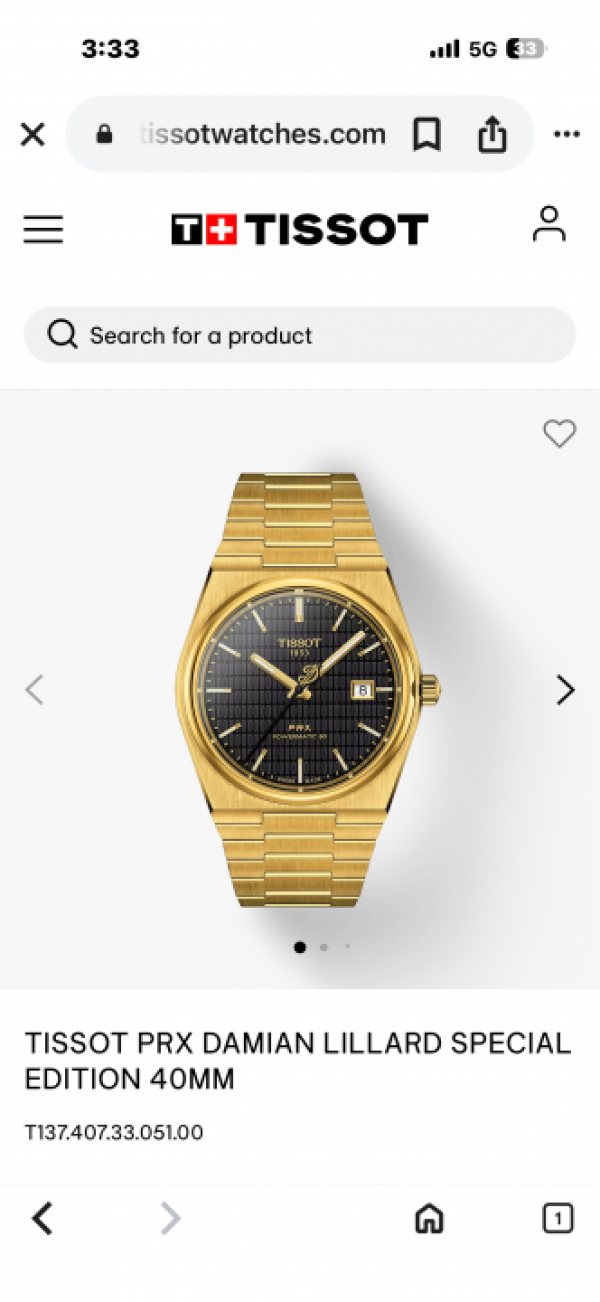Tap the Search for a product field
The image size is (600, 1302).
coord(300,335)
